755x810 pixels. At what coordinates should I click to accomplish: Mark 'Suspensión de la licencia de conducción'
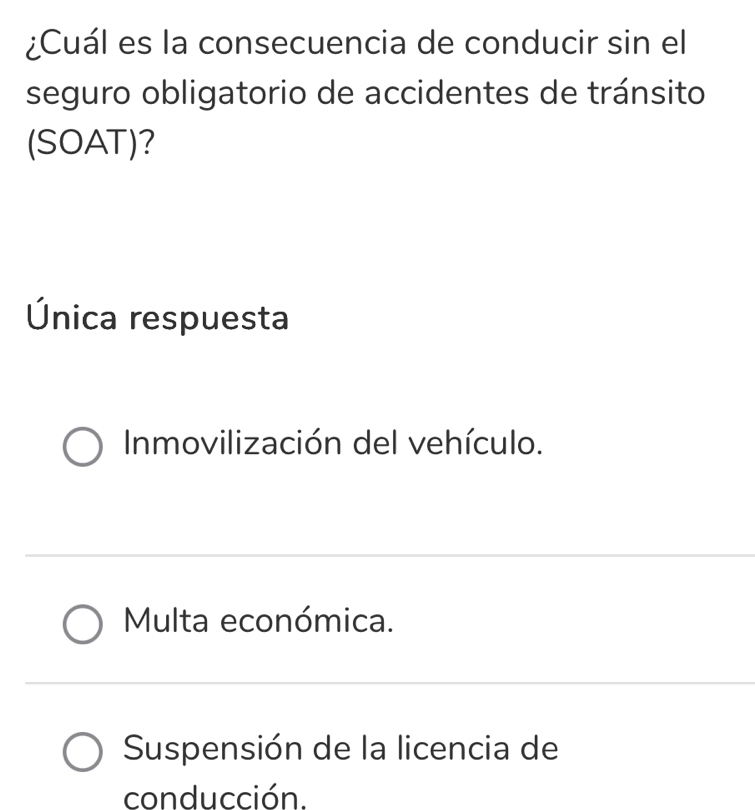(83, 752)
